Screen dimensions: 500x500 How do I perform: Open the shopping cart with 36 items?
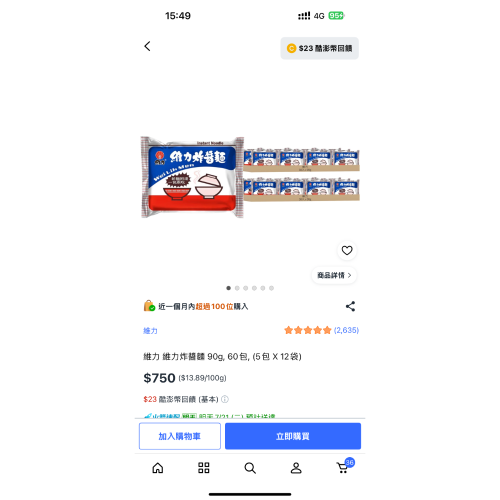pyautogui.click(x=345, y=466)
